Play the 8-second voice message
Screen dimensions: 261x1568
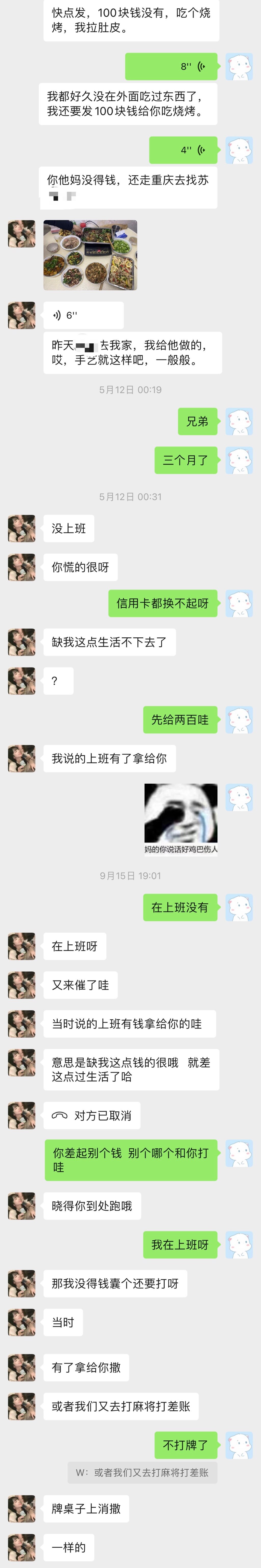(172, 66)
